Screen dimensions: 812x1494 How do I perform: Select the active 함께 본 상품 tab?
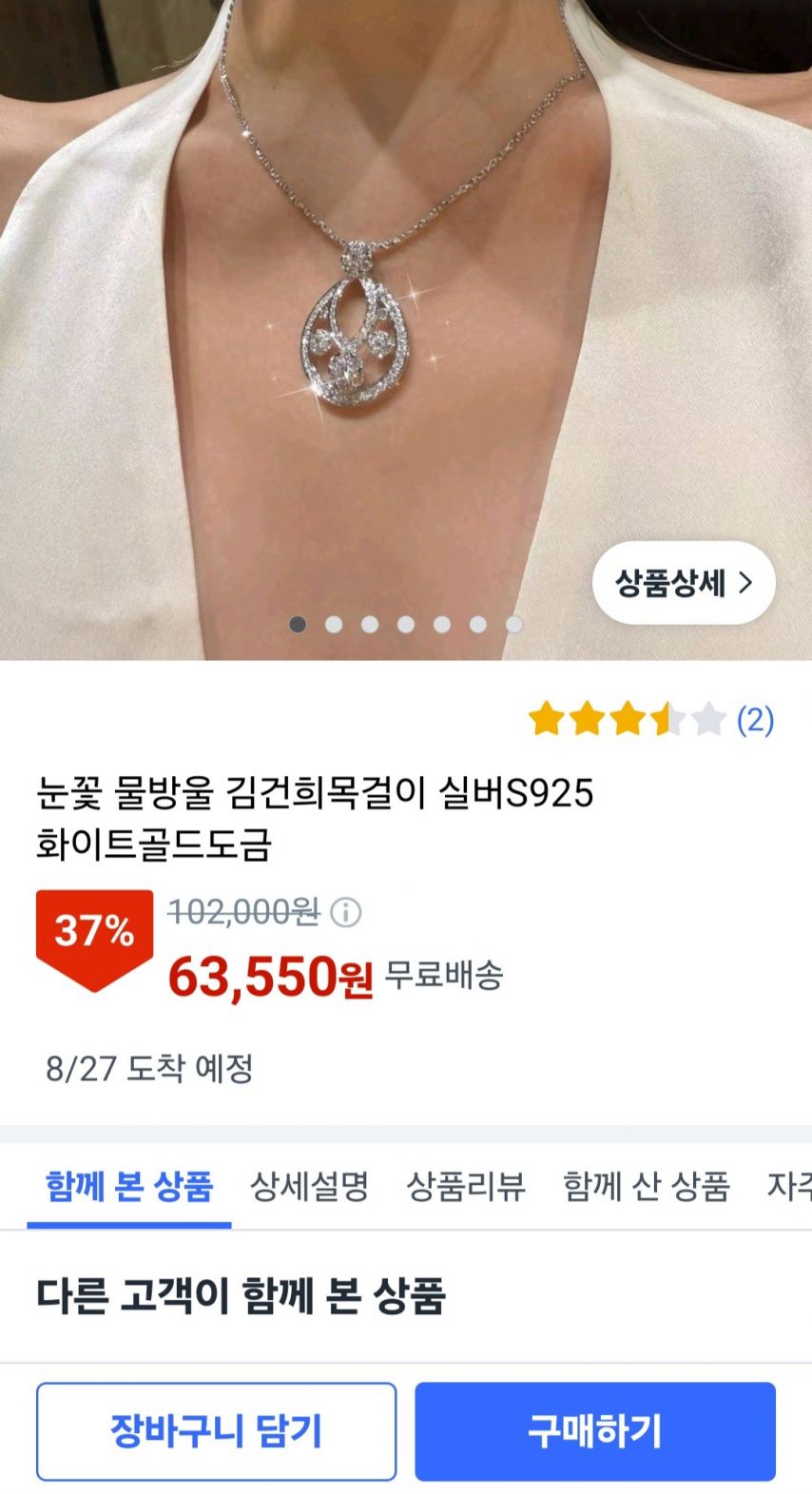pyautogui.click(x=128, y=1188)
